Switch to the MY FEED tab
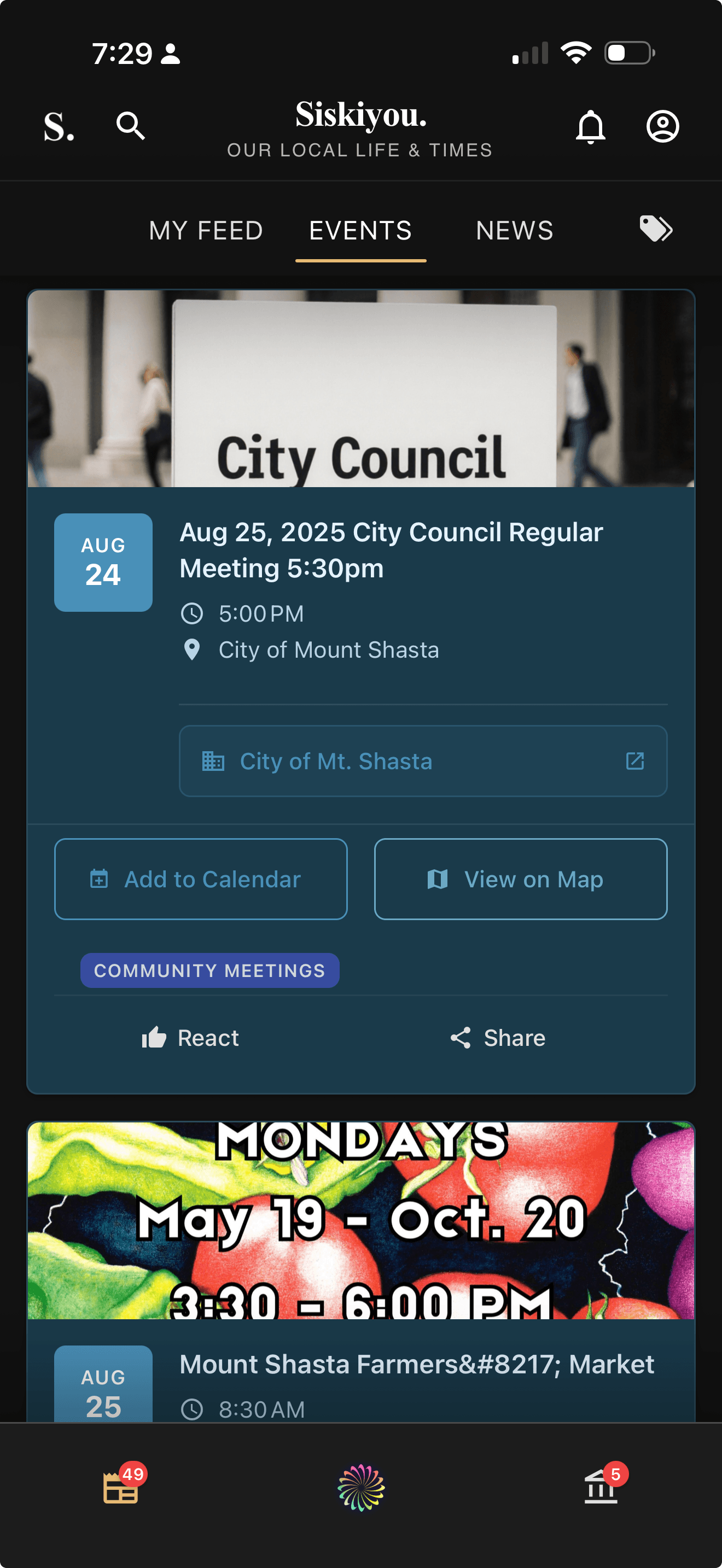 tap(206, 231)
